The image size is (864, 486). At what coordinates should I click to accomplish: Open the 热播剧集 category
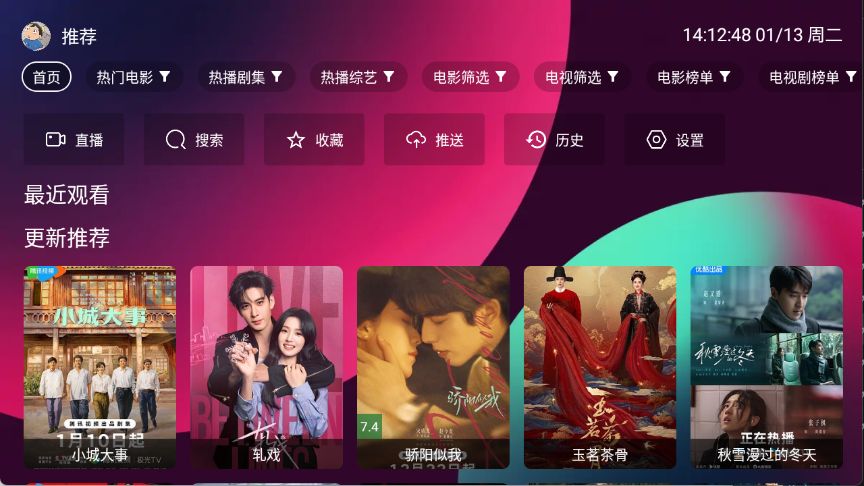(x=245, y=77)
